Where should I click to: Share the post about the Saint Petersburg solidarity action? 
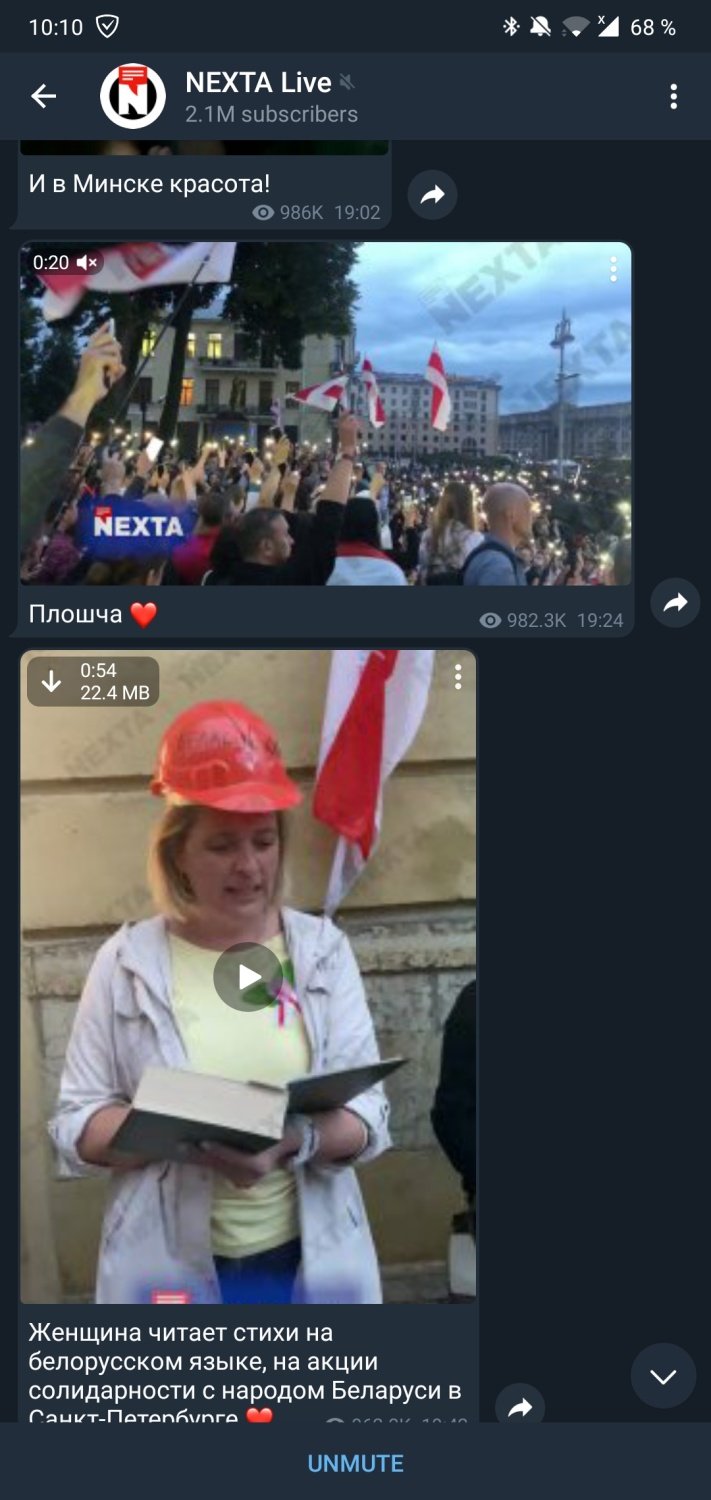520,1407
